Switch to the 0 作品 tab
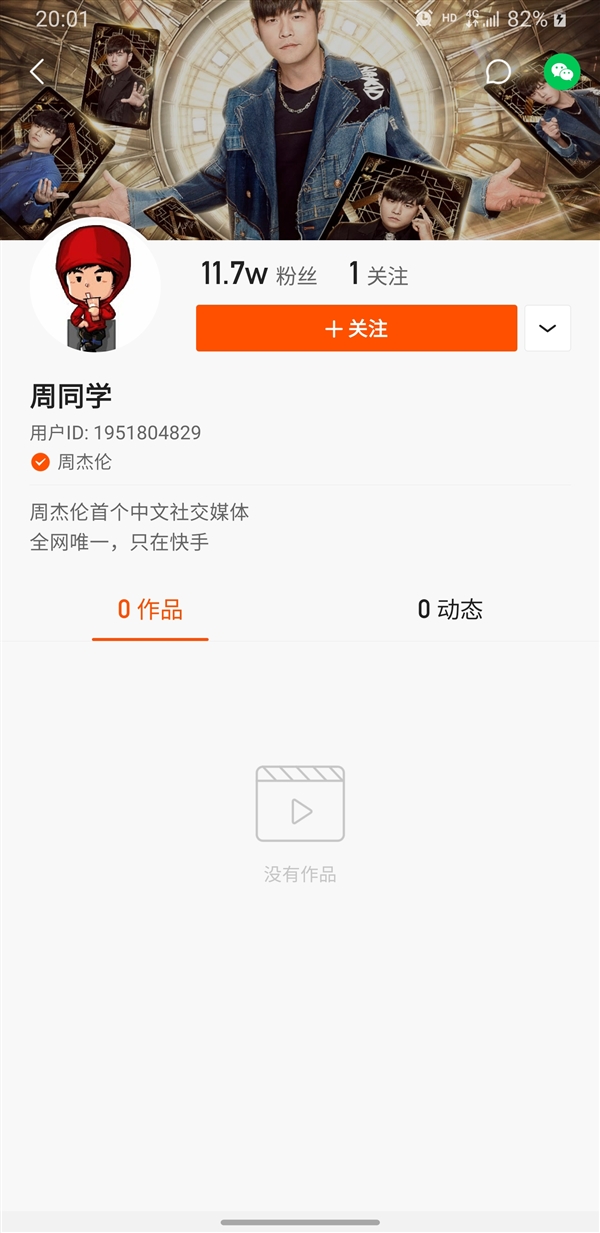The image size is (600, 1233). pos(150,609)
